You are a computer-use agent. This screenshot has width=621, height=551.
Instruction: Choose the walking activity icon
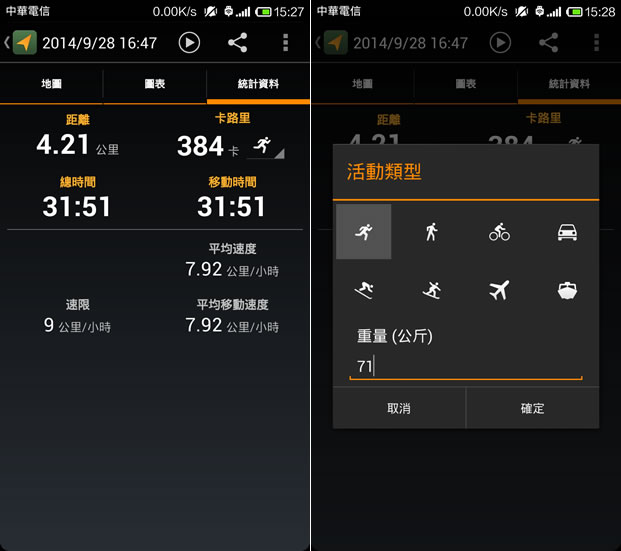tap(431, 232)
